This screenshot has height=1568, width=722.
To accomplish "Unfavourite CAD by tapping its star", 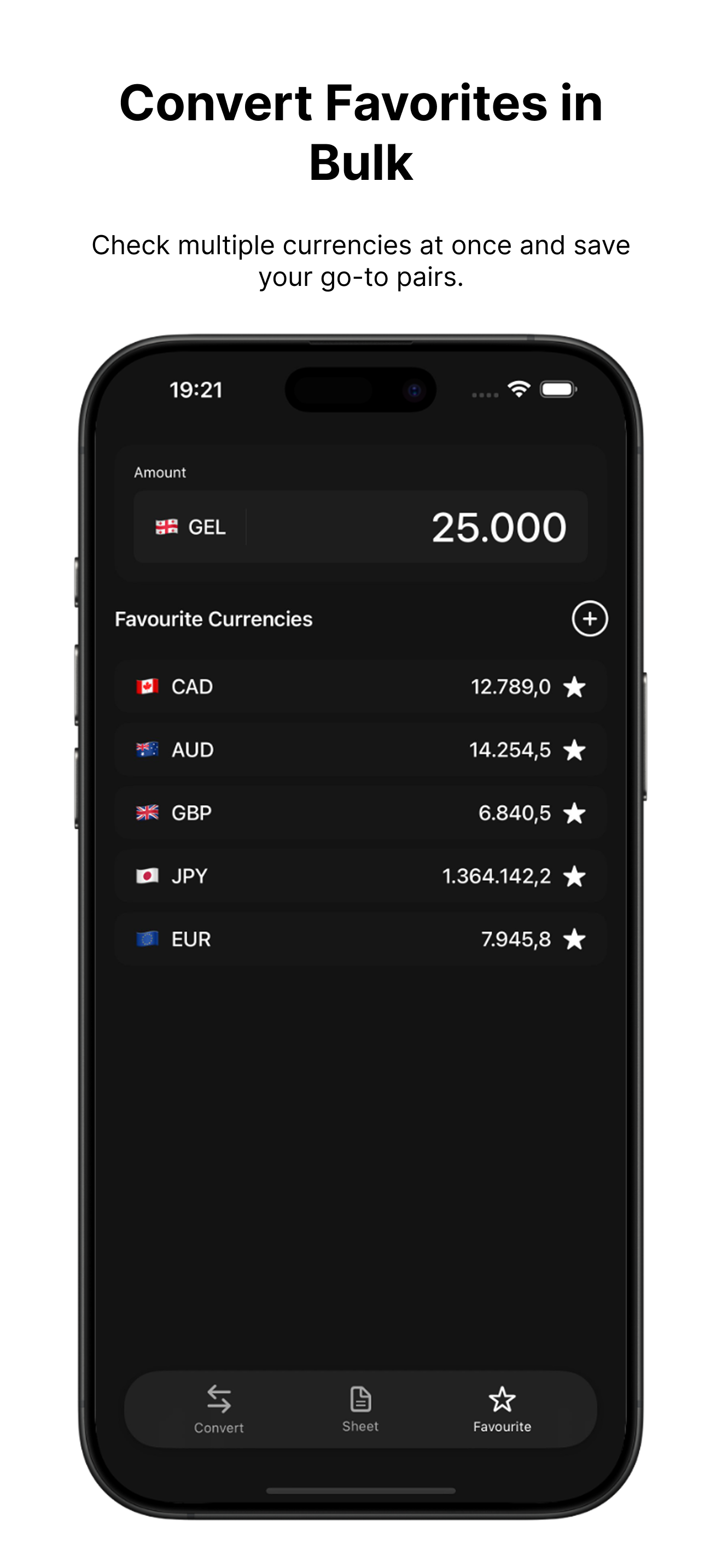I will click(575, 687).
